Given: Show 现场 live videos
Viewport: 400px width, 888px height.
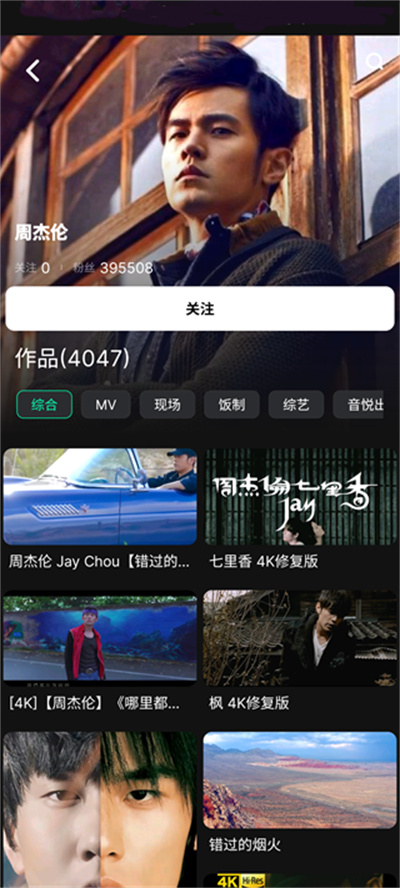Looking at the screenshot, I should point(167,404).
